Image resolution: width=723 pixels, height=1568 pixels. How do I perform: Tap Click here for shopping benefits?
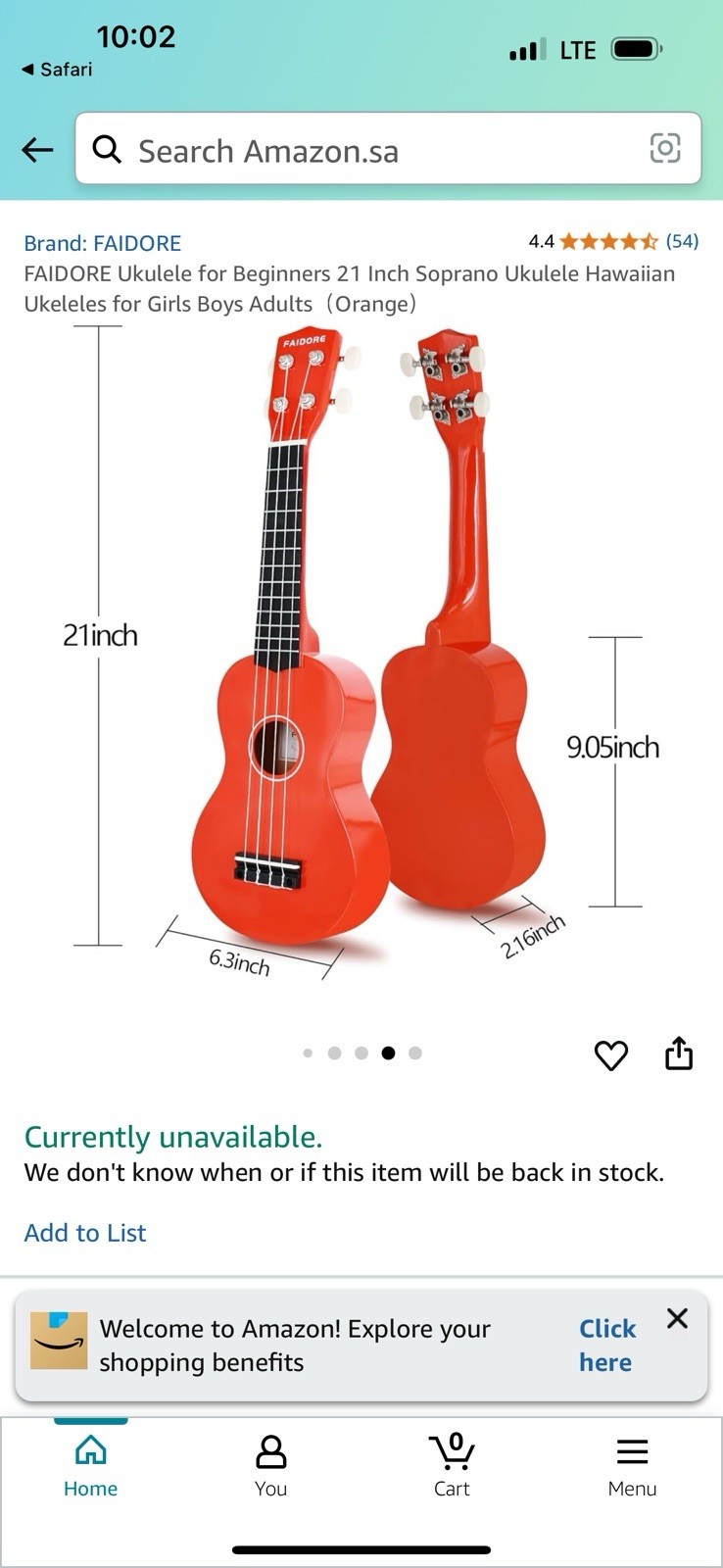[606, 1346]
